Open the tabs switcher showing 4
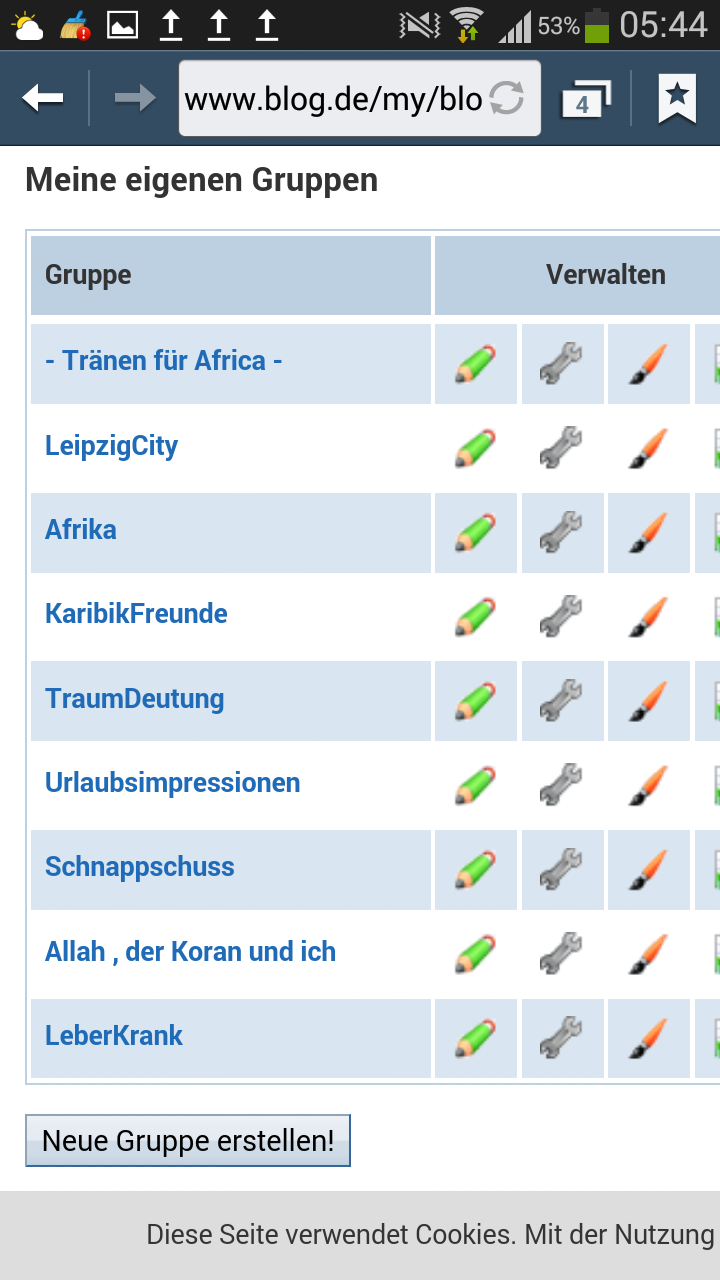 pyautogui.click(x=586, y=99)
